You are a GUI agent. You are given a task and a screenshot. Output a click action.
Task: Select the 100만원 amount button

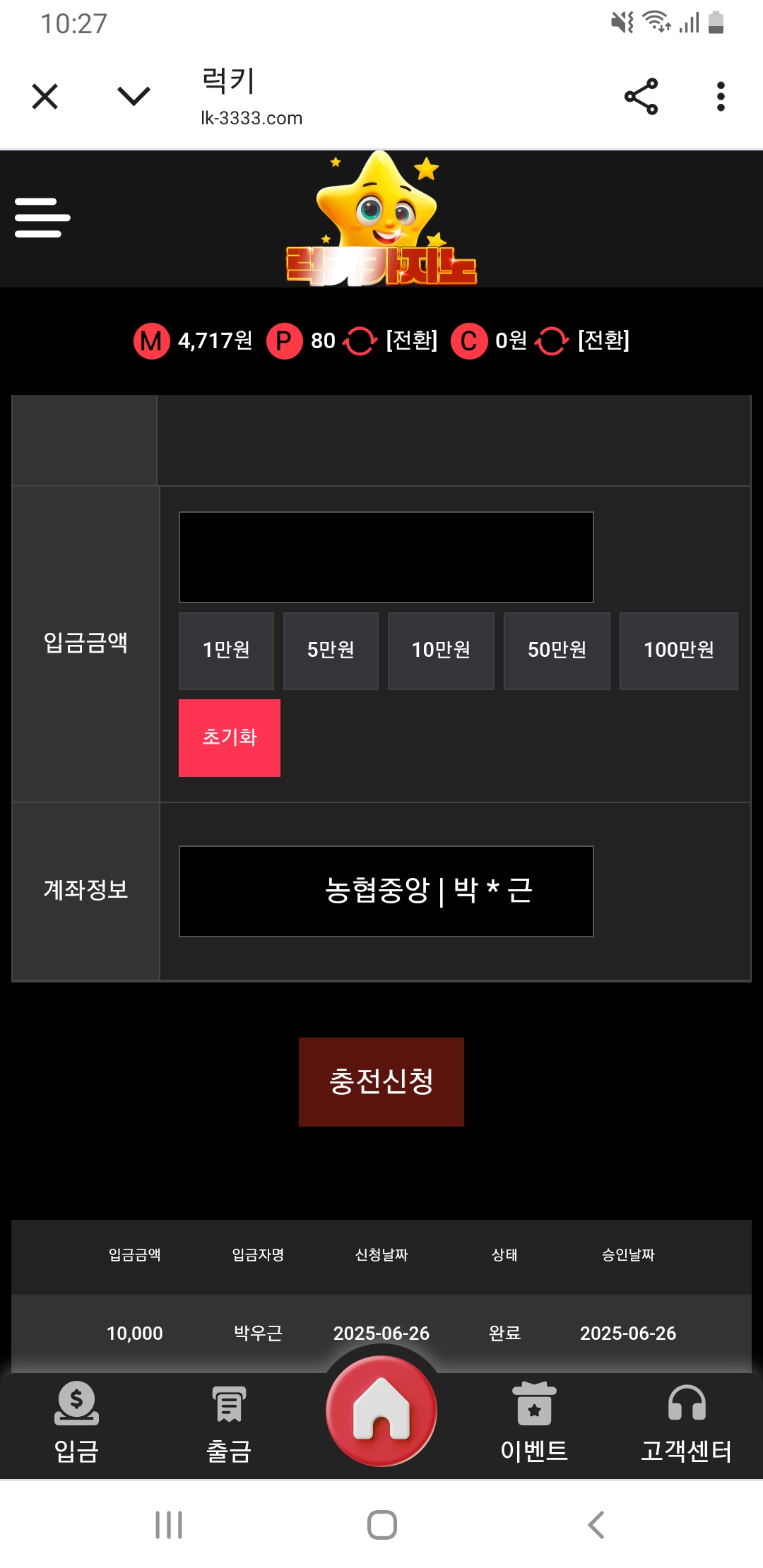[x=678, y=651]
